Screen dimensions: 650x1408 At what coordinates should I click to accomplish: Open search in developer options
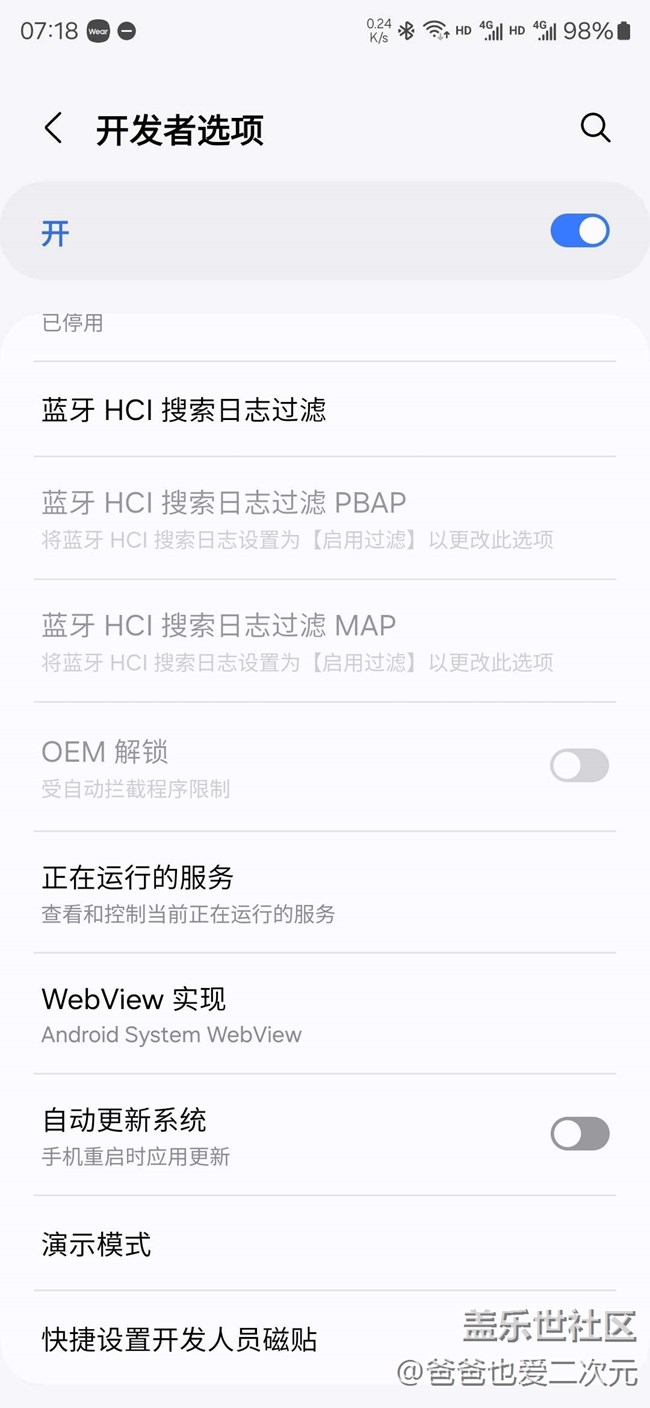pyautogui.click(x=595, y=128)
